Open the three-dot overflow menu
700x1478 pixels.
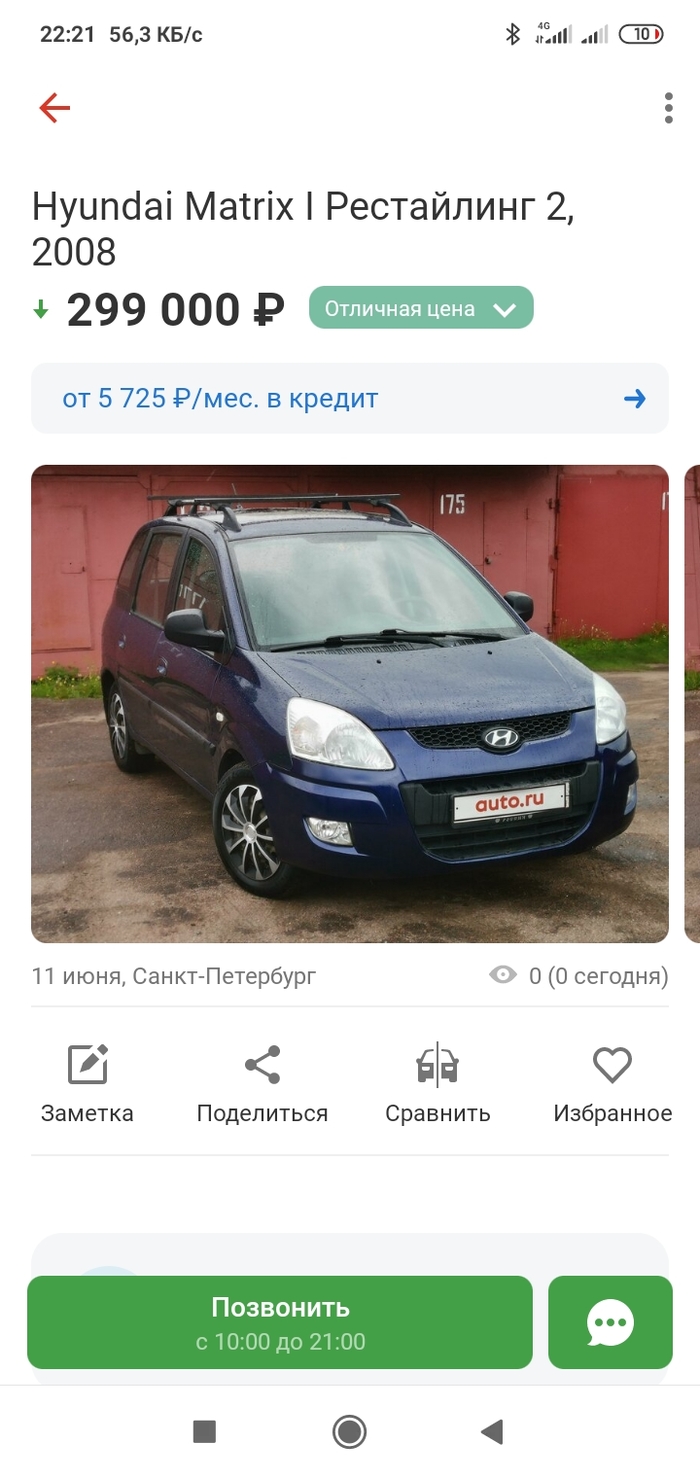coord(668,108)
